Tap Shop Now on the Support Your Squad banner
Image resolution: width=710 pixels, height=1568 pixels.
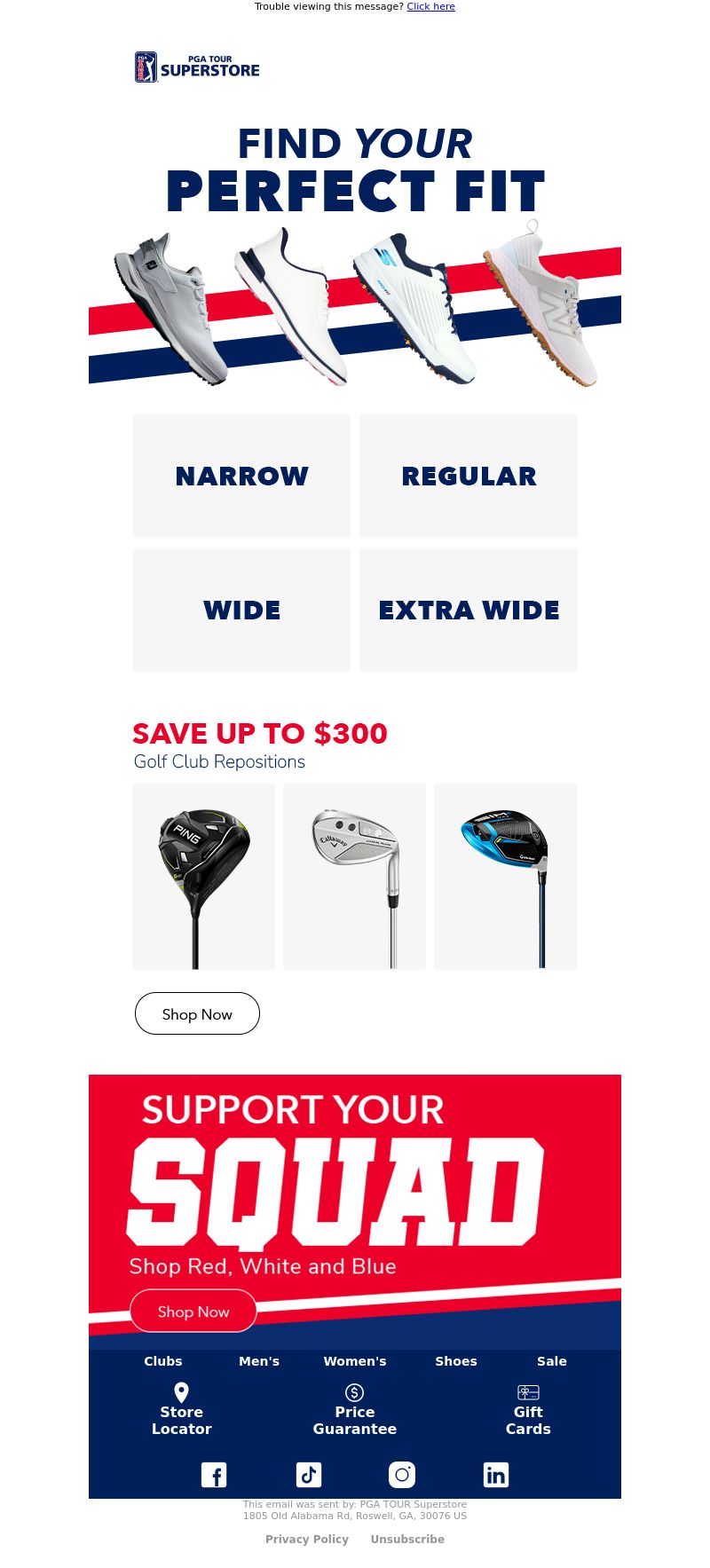[193, 1312]
